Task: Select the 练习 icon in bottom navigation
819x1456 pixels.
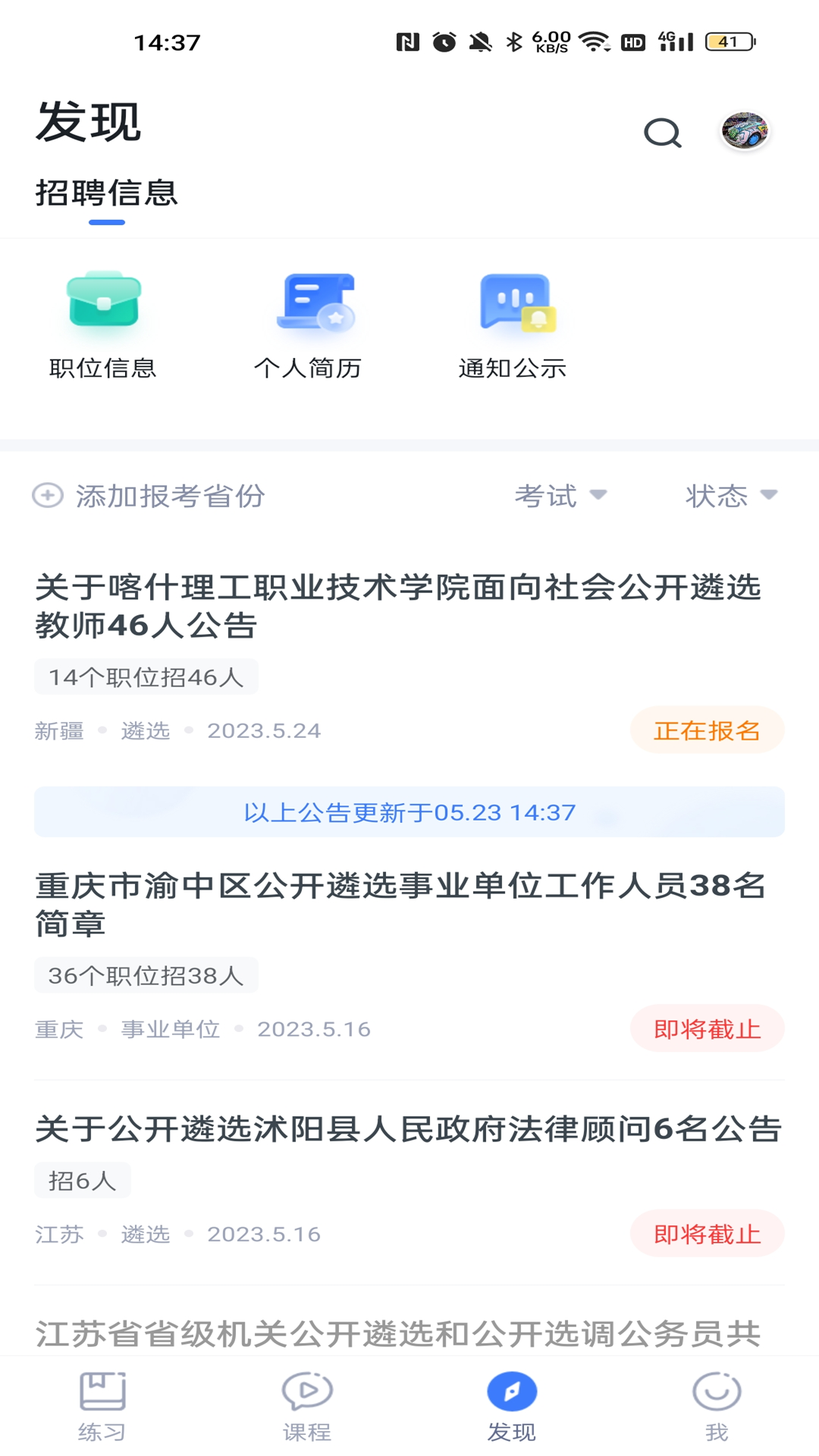Action: pos(101,1402)
